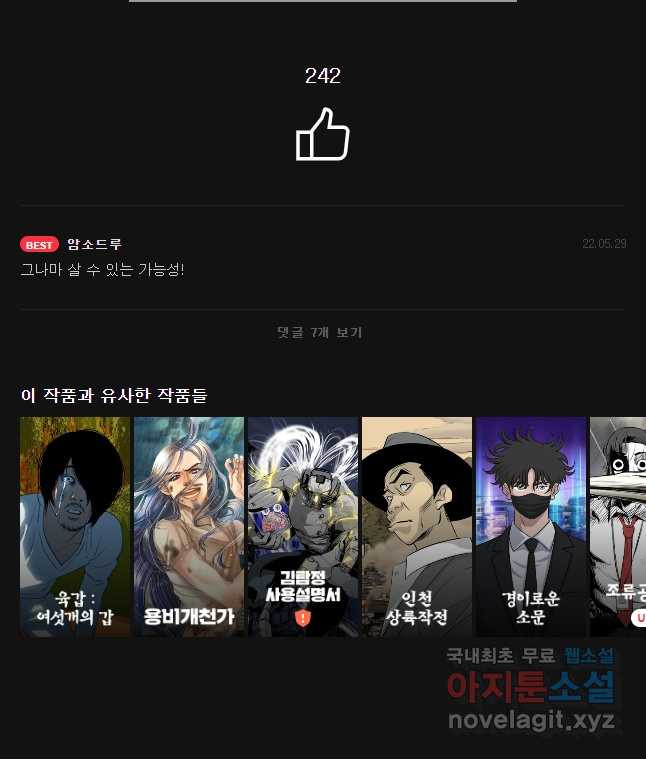The image size is (646, 759).
Task: Open the 육갑: 여섯개의 갑 webtoon
Action: (75, 526)
